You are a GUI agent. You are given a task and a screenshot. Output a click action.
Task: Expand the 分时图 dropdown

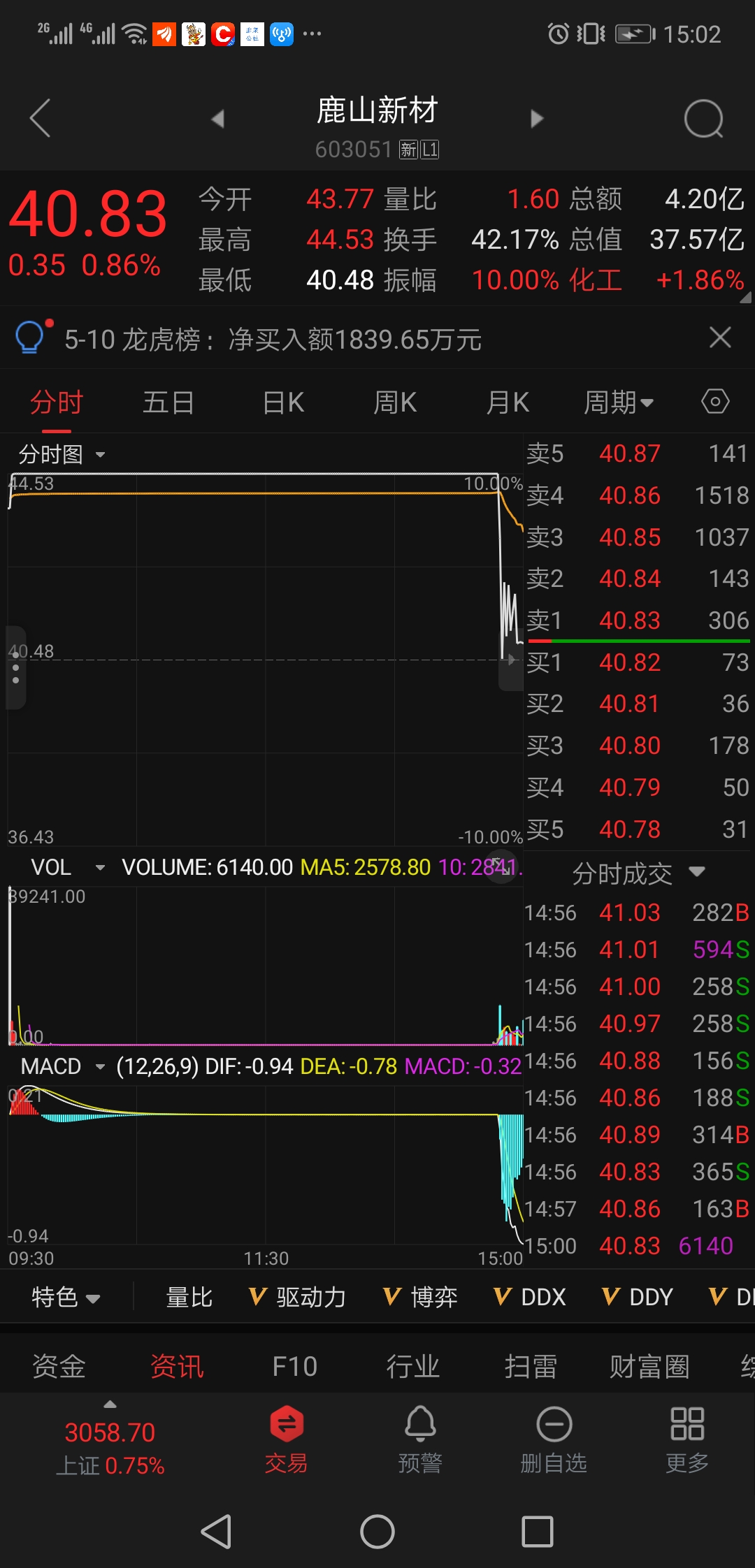tap(62, 454)
